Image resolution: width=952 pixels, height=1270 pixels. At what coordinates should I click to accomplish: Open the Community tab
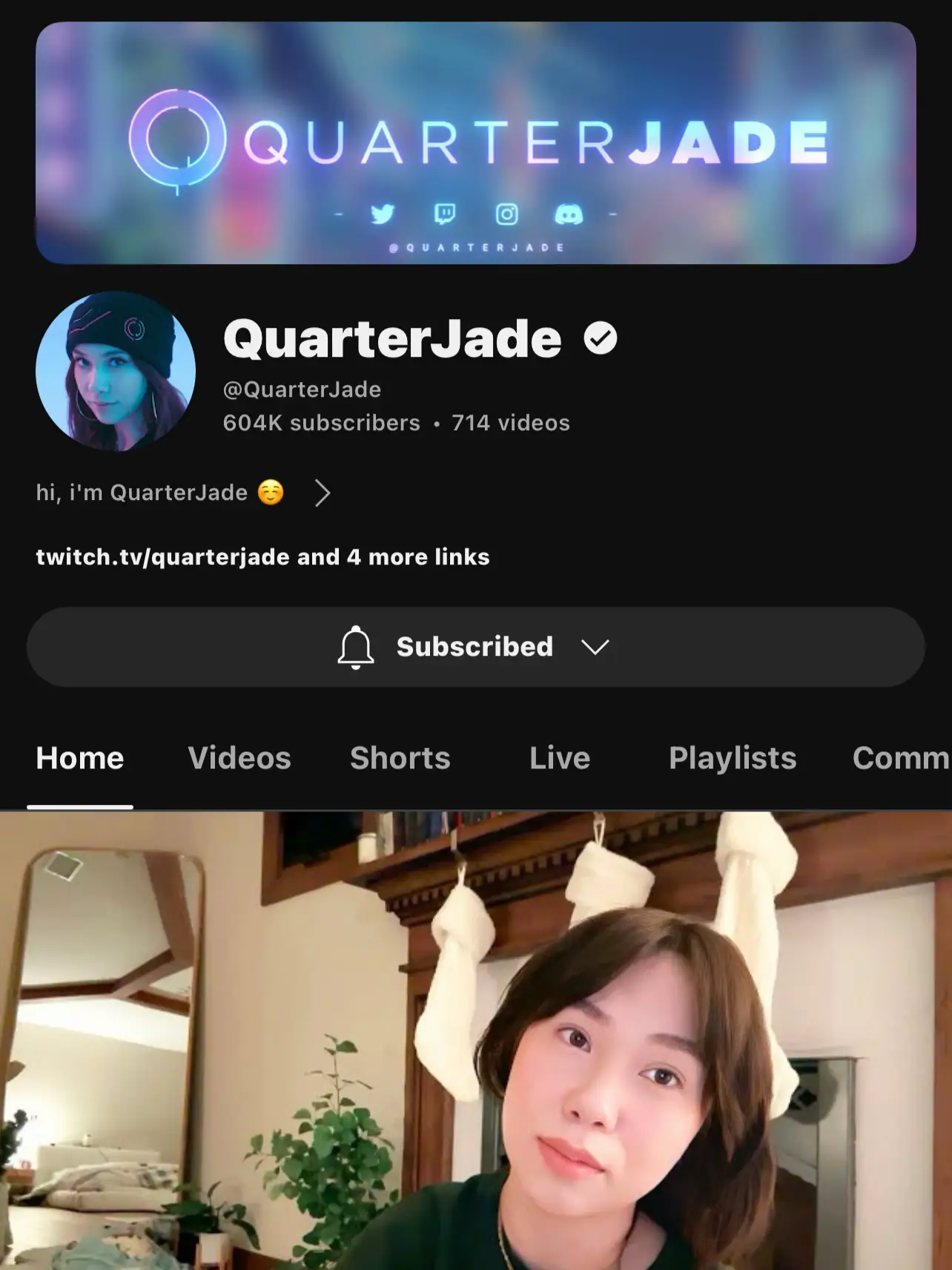[x=900, y=758]
